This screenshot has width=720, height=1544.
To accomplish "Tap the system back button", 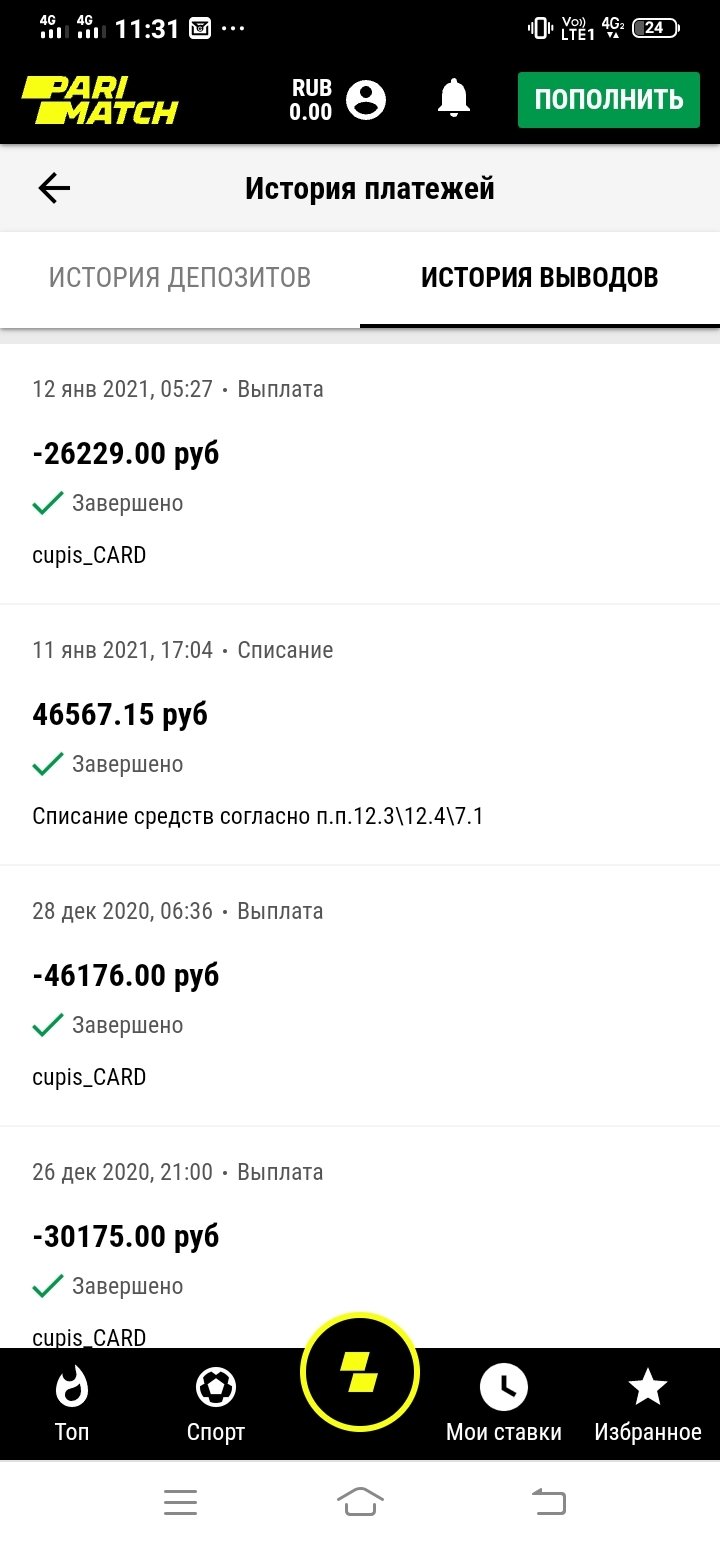I will [x=549, y=1502].
